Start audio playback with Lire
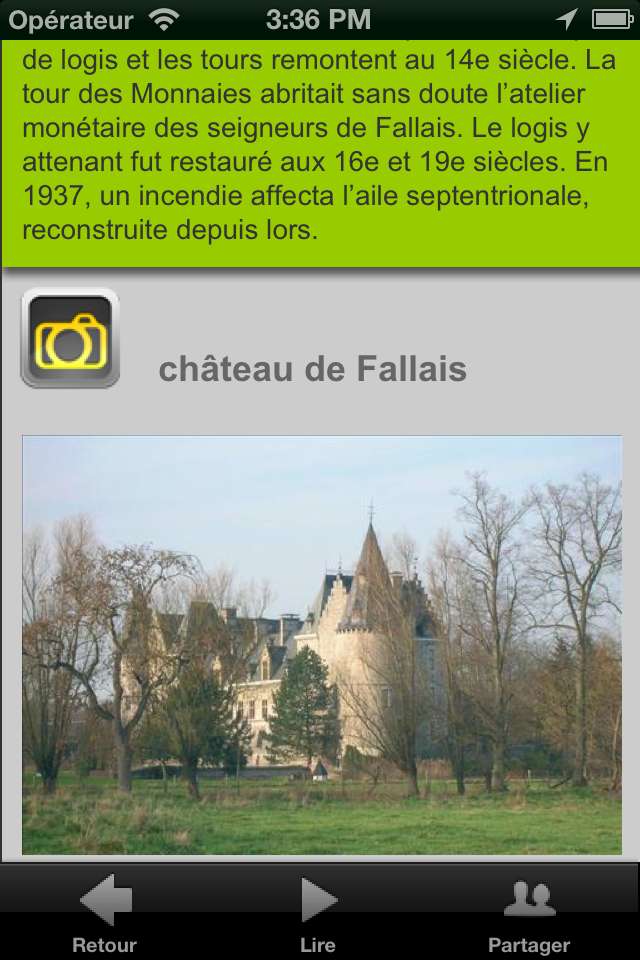Image resolution: width=640 pixels, height=960 pixels. coord(318,912)
